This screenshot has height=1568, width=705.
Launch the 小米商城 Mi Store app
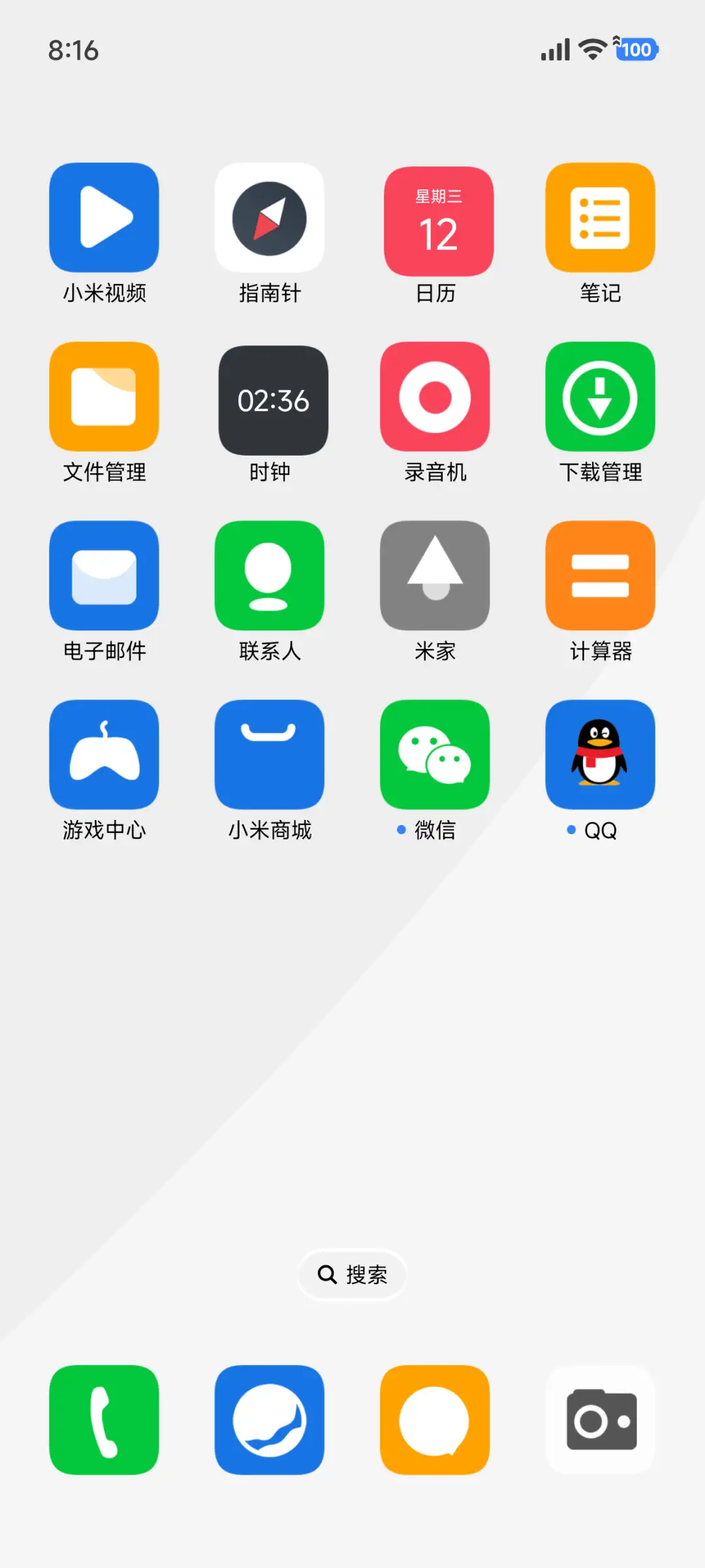[270, 755]
